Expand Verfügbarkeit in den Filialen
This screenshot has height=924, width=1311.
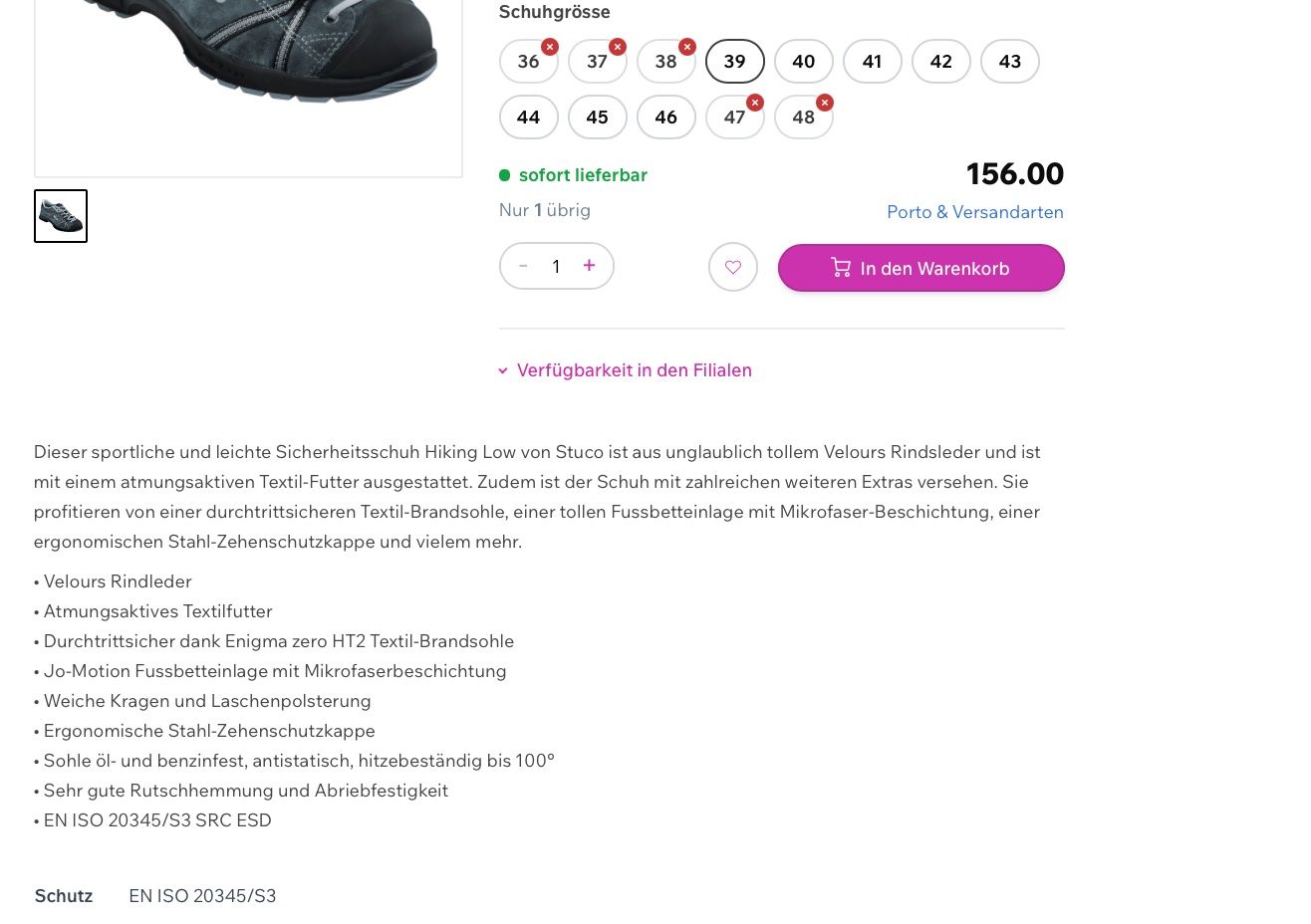click(x=634, y=370)
